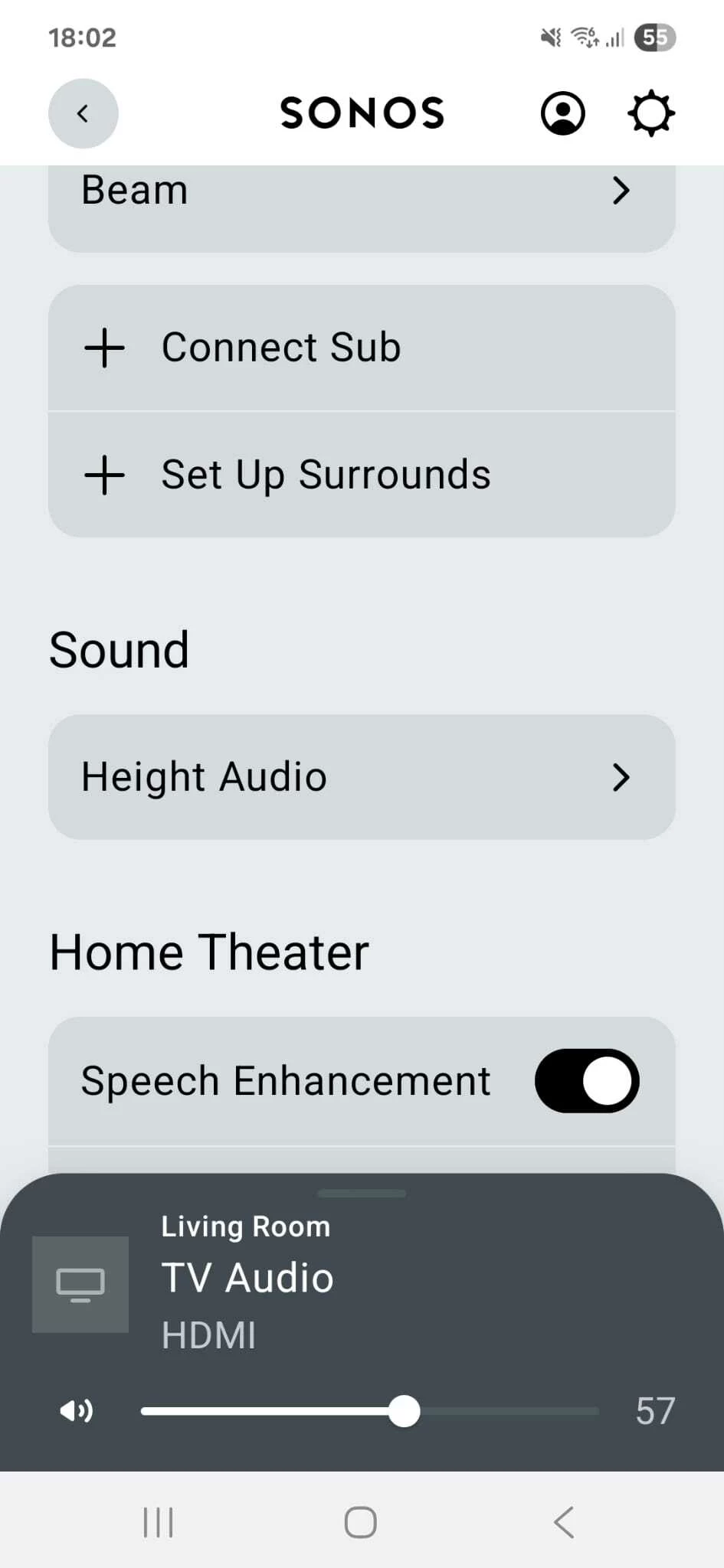This screenshot has width=724, height=1568.
Task: Toggle off Speech Enhancement
Action: 587,1081
